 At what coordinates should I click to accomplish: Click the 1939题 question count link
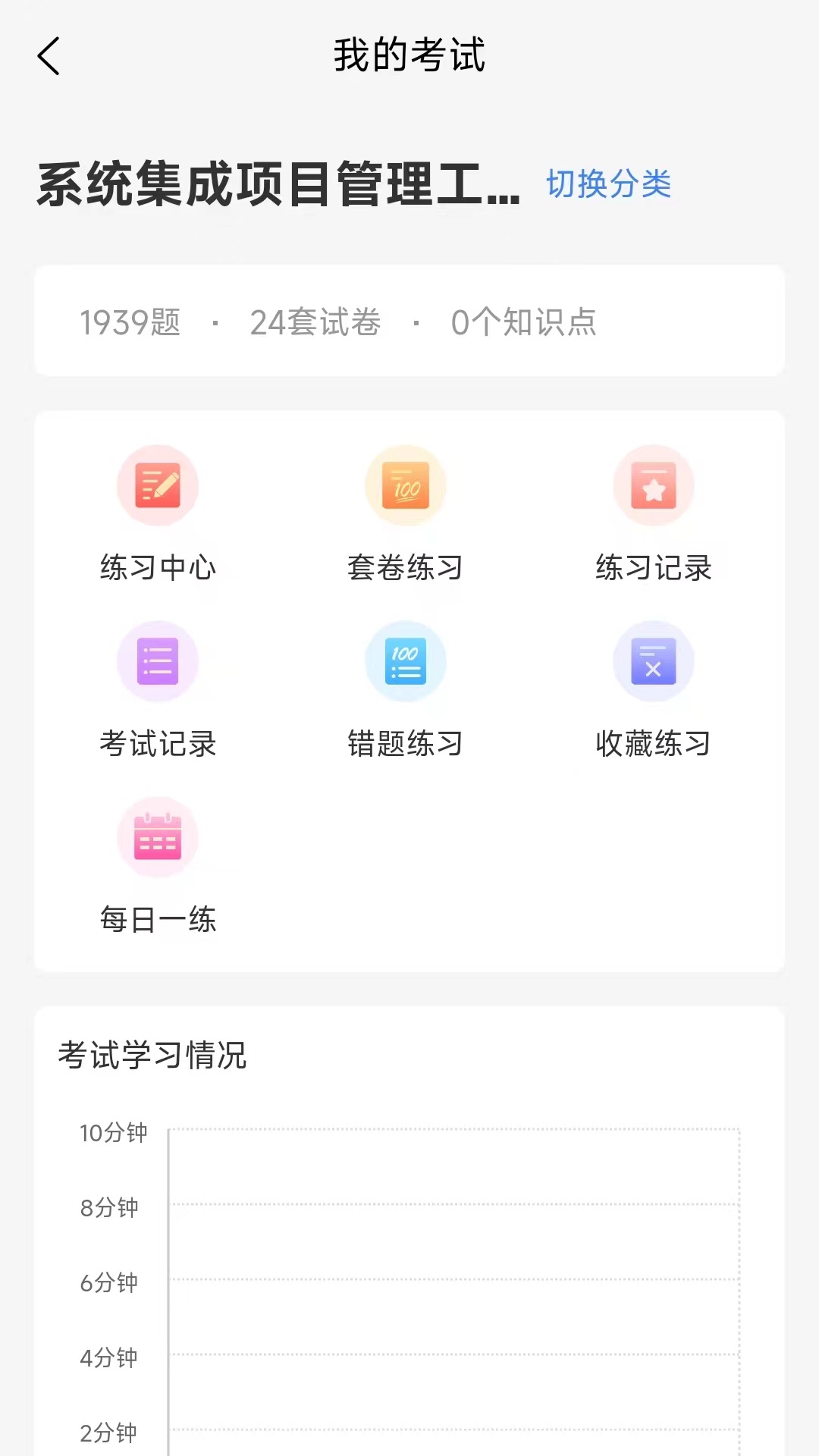(130, 322)
